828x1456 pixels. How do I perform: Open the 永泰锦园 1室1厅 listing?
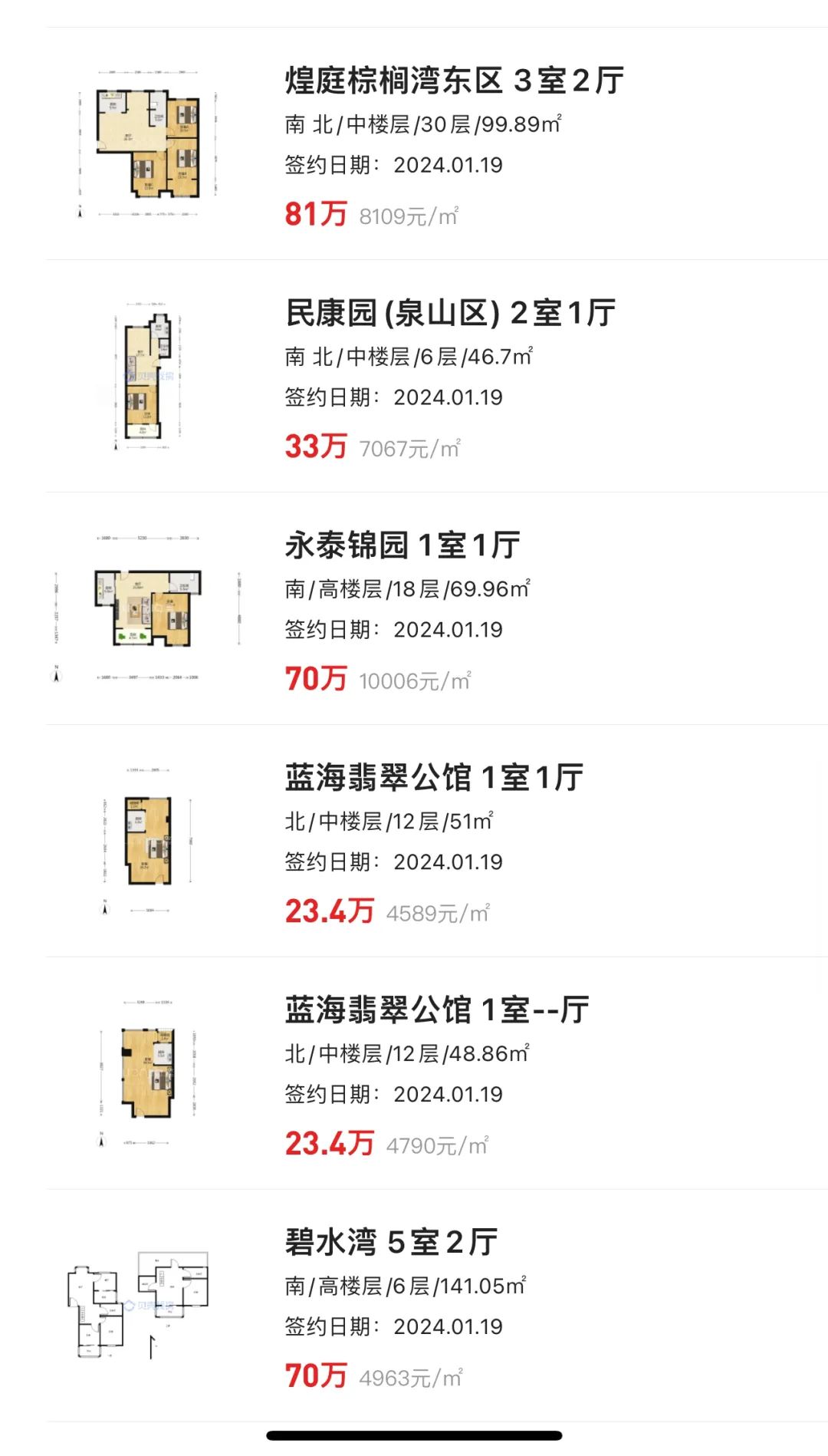point(402,546)
